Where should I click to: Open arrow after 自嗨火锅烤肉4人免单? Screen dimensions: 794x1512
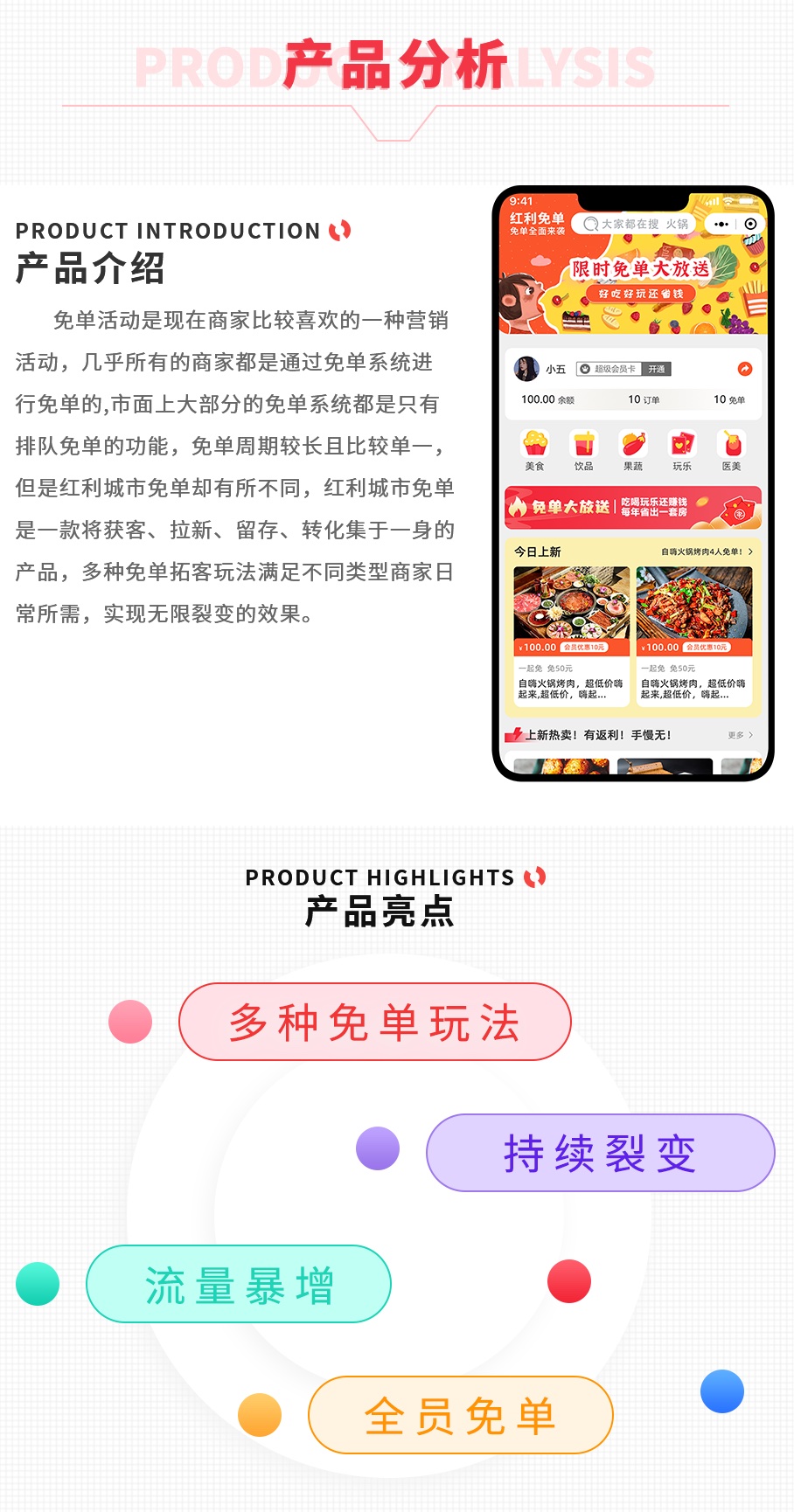point(749,552)
